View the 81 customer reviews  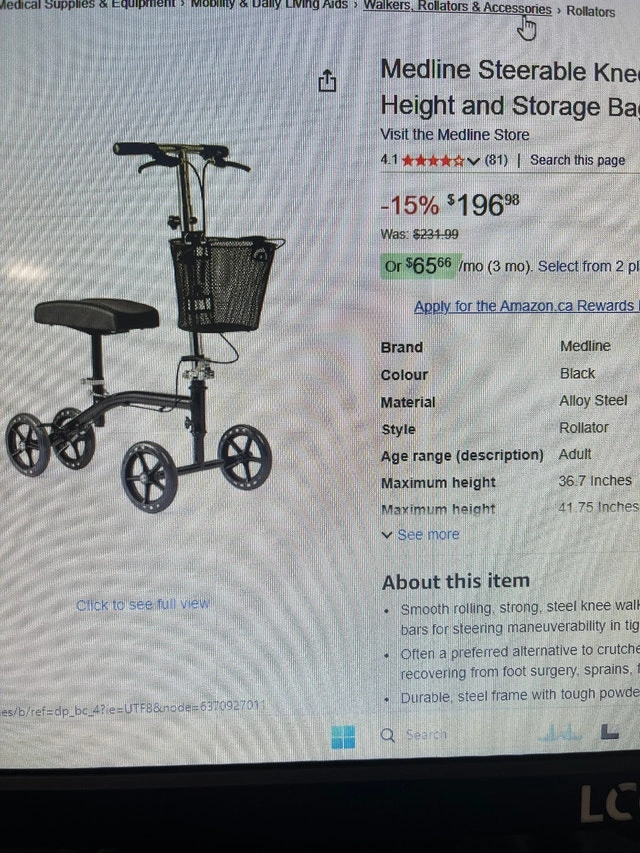point(497,160)
